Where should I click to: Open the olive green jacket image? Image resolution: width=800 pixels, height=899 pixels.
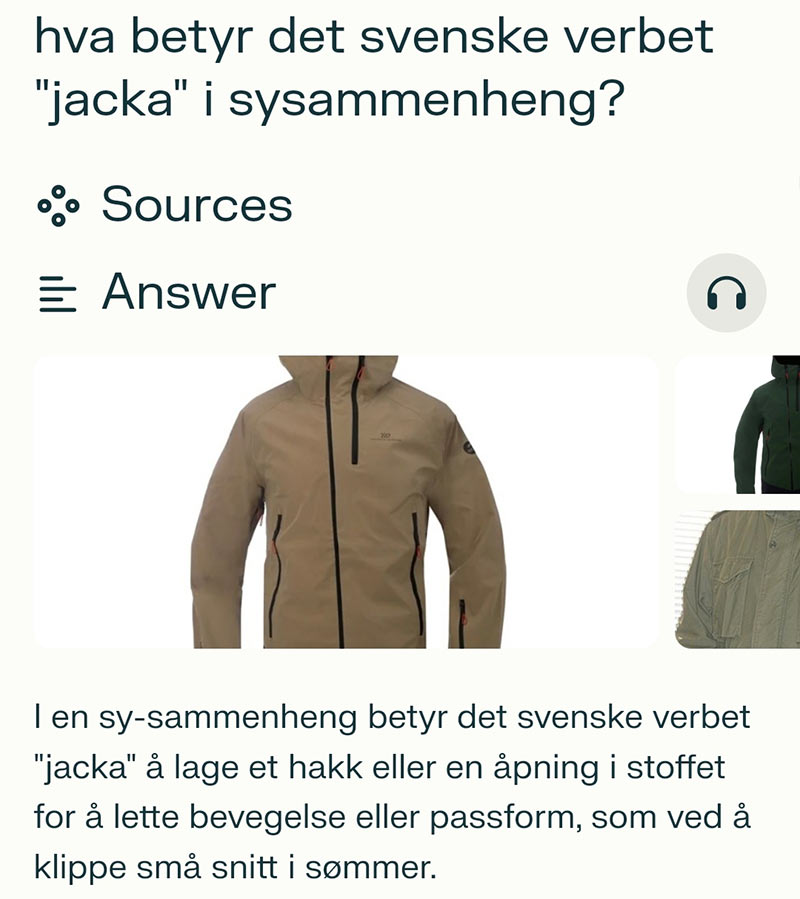click(x=740, y=578)
